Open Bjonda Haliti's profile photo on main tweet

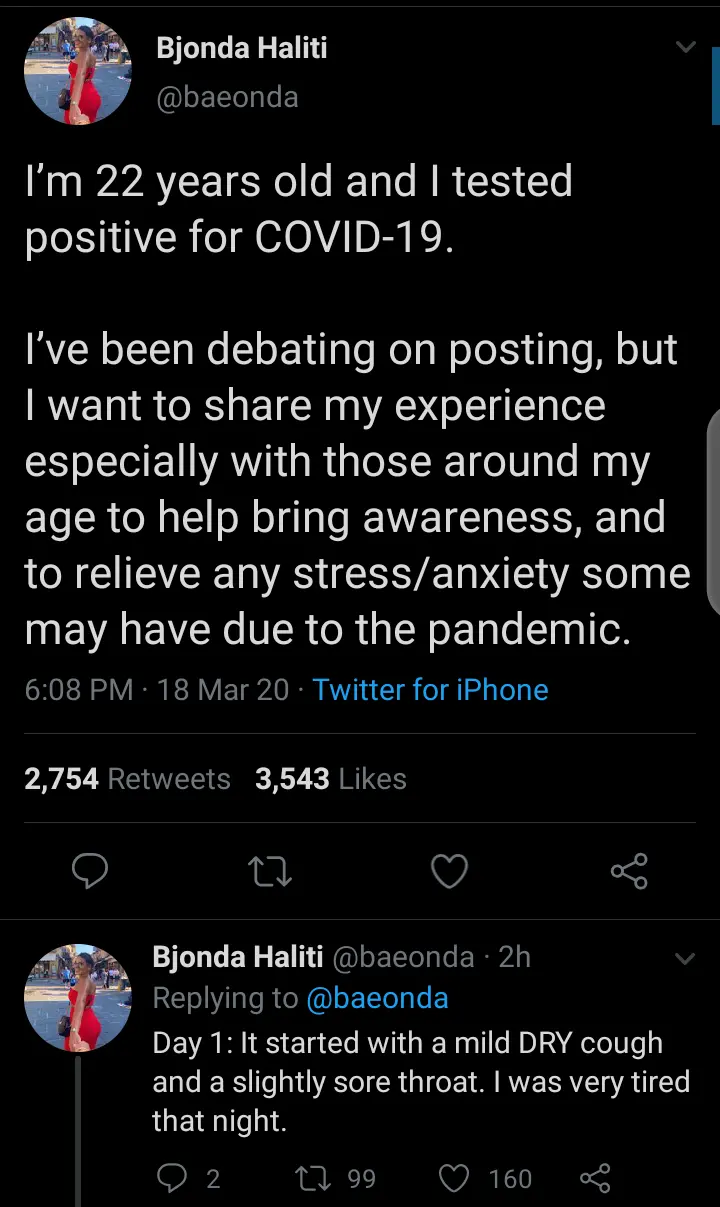tap(78, 71)
